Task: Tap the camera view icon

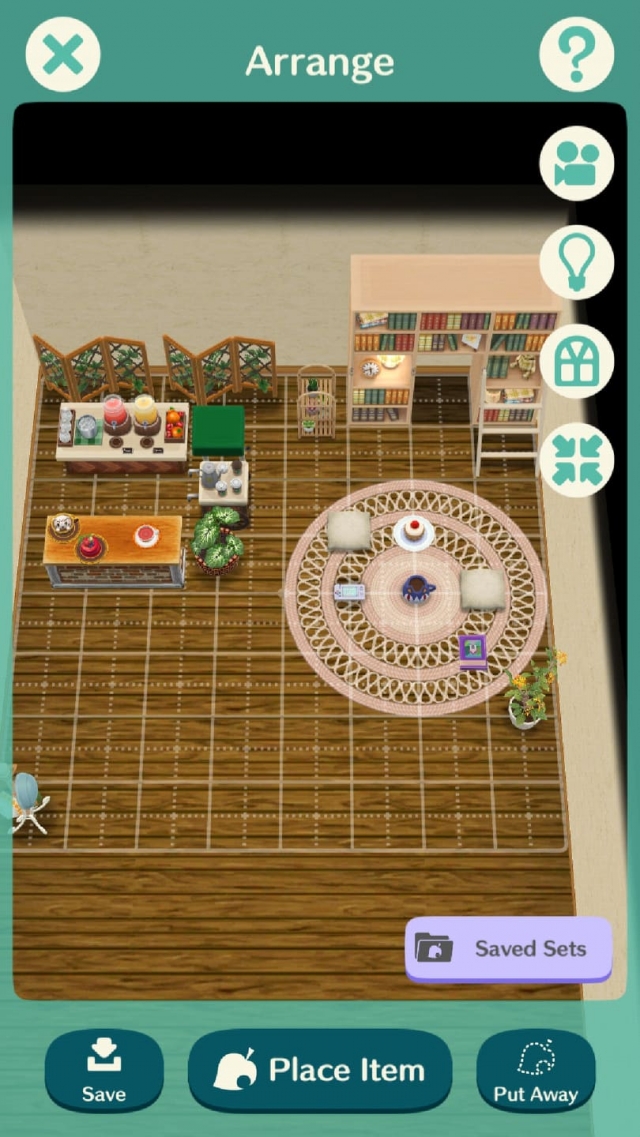Action: click(576, 164)
